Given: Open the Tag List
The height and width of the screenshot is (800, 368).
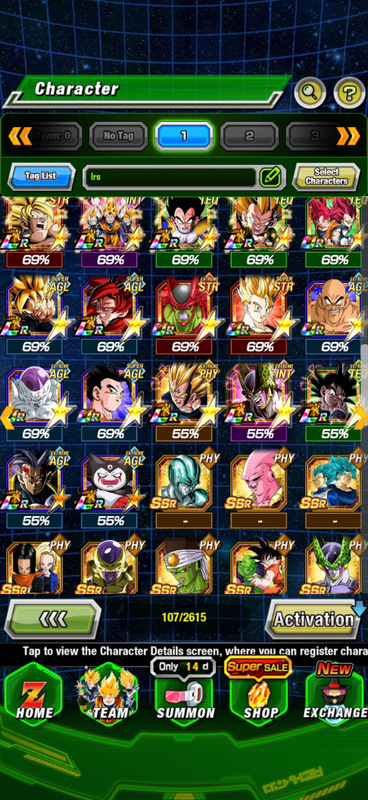Looking at the screenshot, I should point(41,176).
